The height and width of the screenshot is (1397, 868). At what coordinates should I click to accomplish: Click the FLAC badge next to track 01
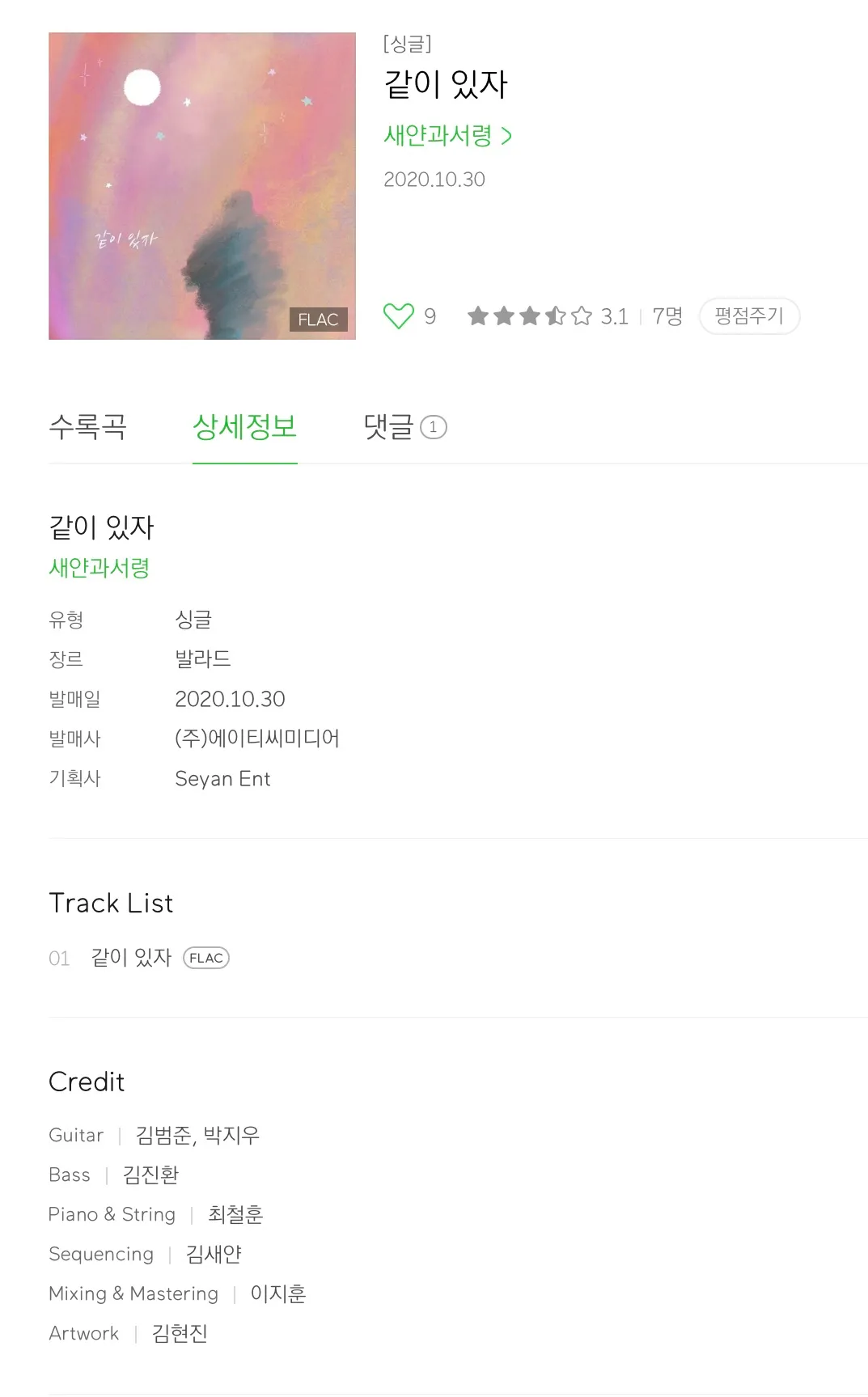(x=205, y=958)
